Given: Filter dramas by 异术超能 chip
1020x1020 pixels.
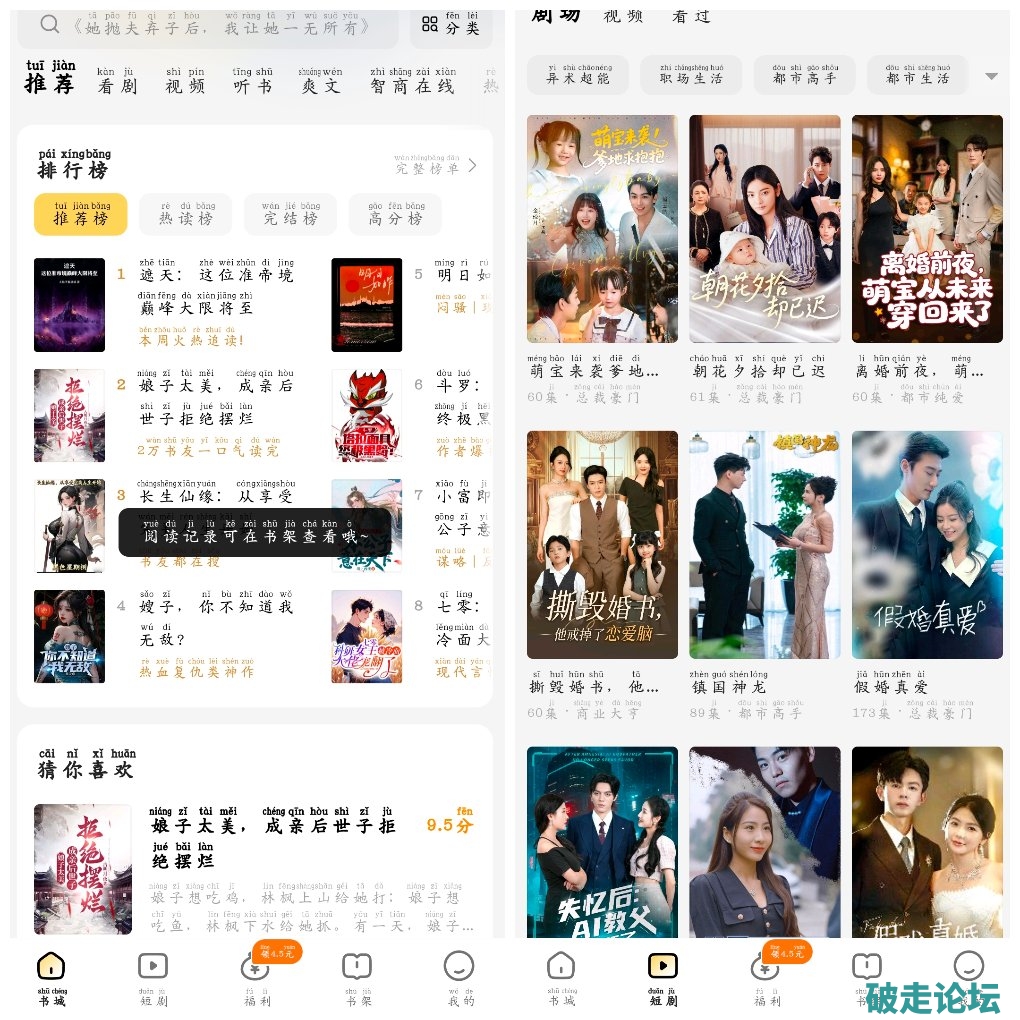Looking at the screenshot, I should point(578,76).
